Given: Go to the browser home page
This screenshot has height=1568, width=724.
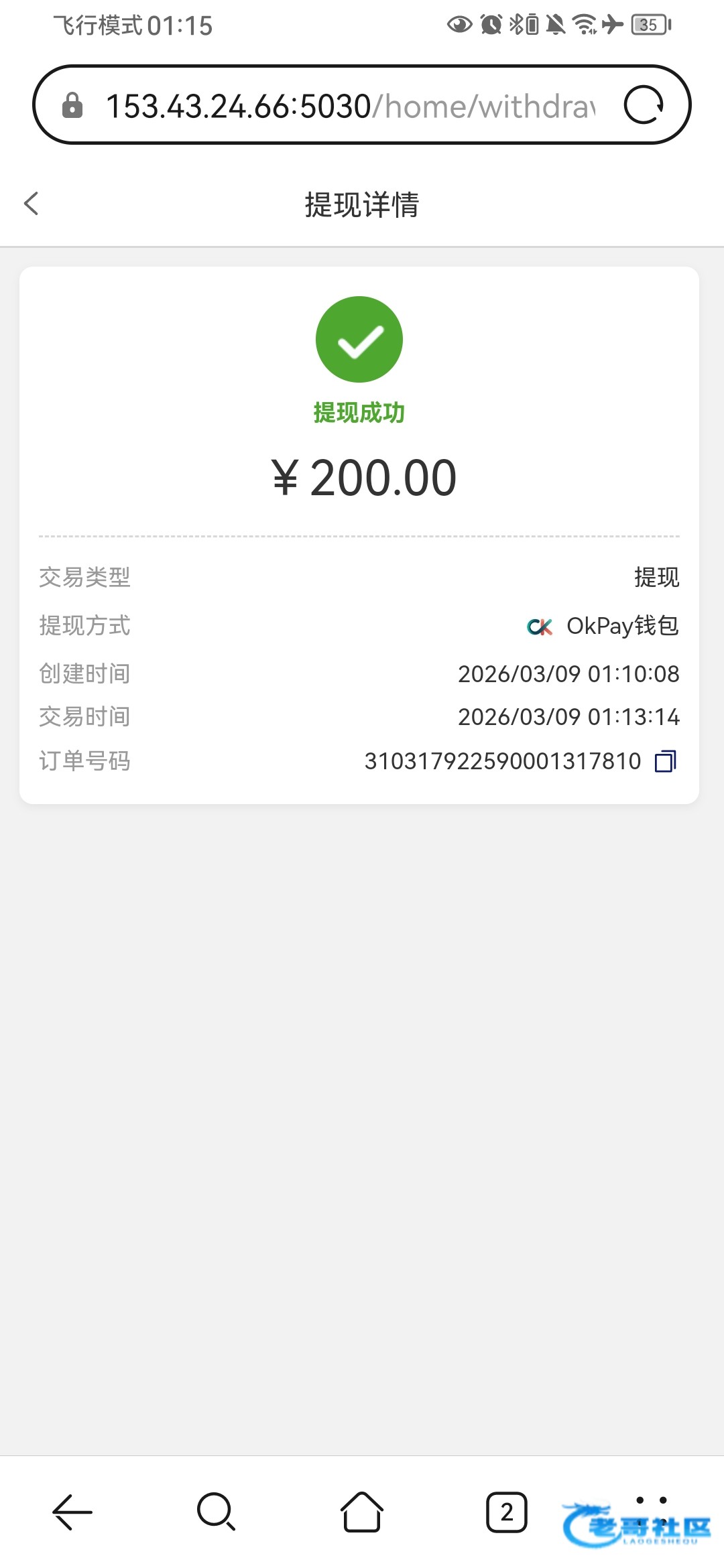Looking at the screenshot, I should click(361, 1512).
